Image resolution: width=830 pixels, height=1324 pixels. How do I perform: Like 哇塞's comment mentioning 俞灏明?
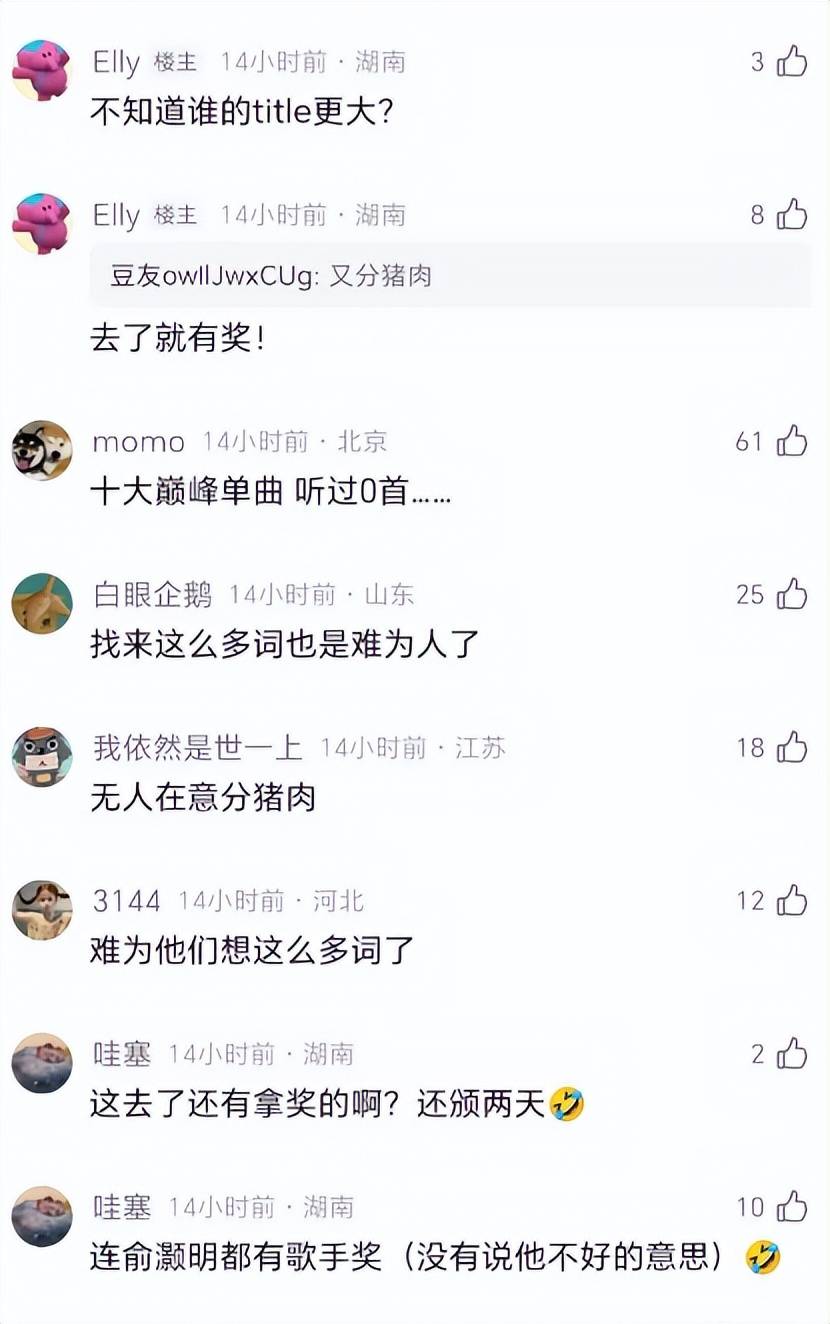[792, 1207]
